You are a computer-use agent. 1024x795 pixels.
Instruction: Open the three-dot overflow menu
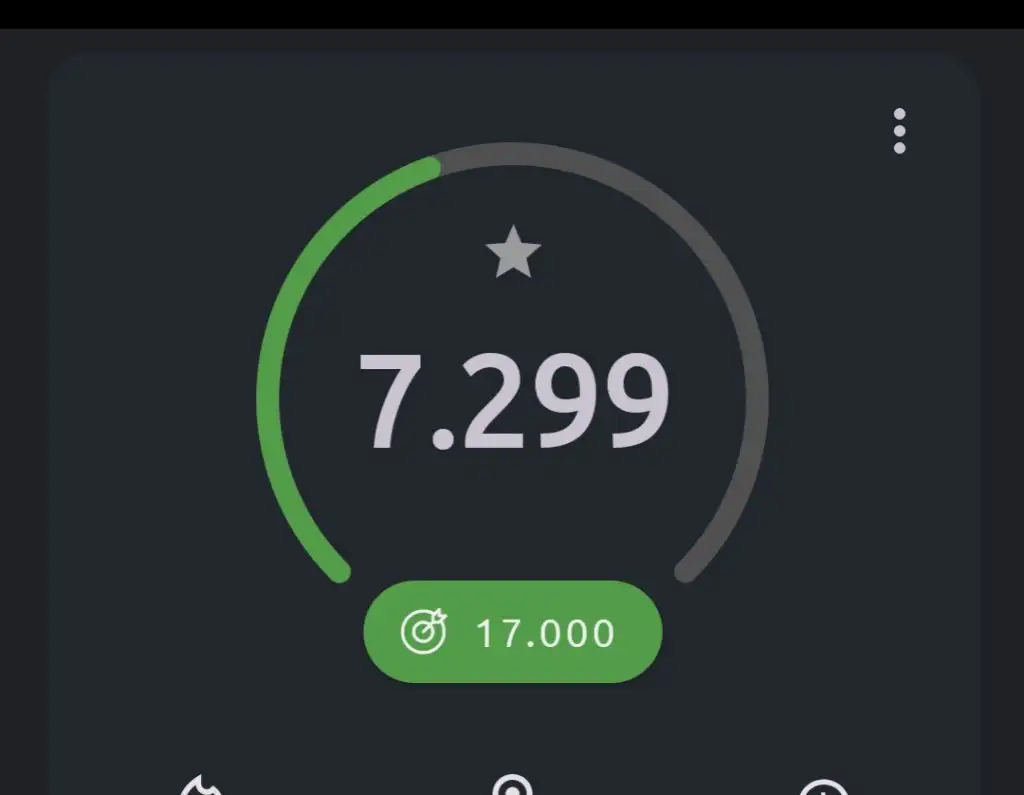[899, 131]
